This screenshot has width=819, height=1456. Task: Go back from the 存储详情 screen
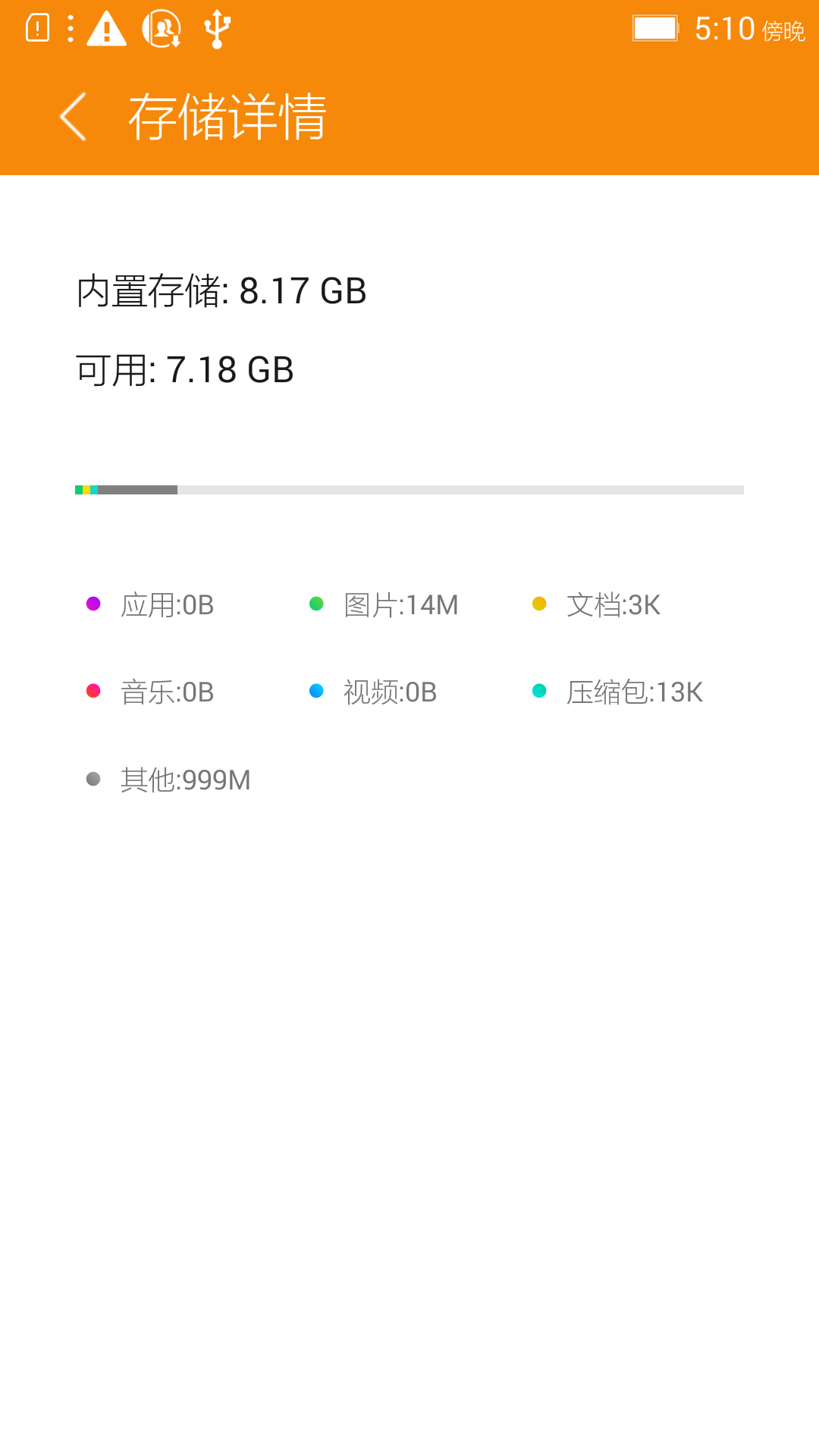(74, 117)
